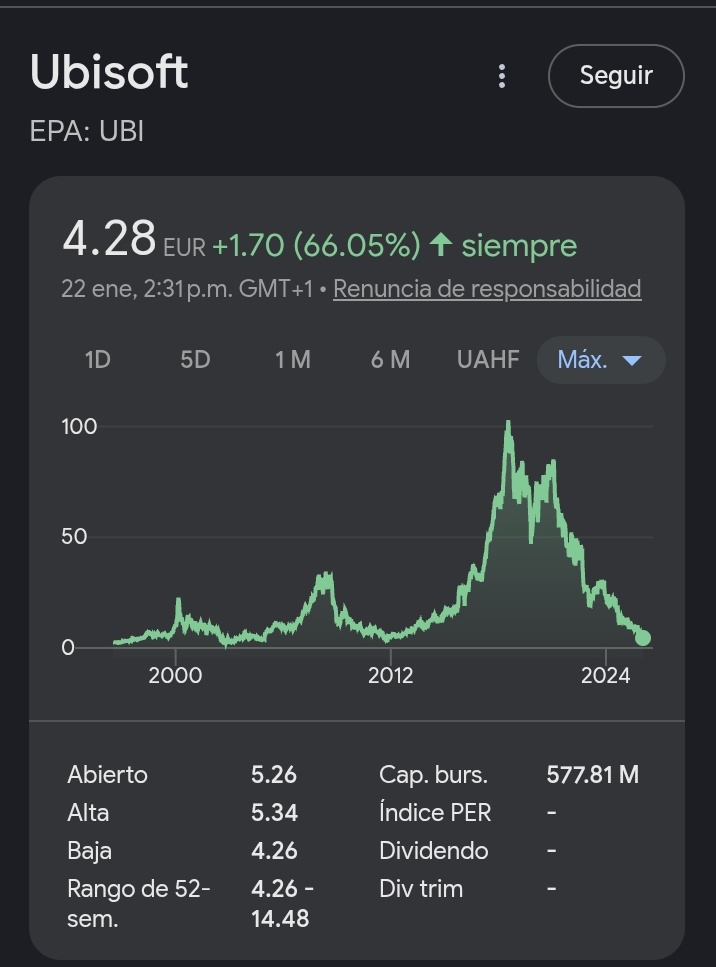This screenshot has height=967, width=716.
Task: Expand the Máx. range dropdown
Action: (600, 360)
